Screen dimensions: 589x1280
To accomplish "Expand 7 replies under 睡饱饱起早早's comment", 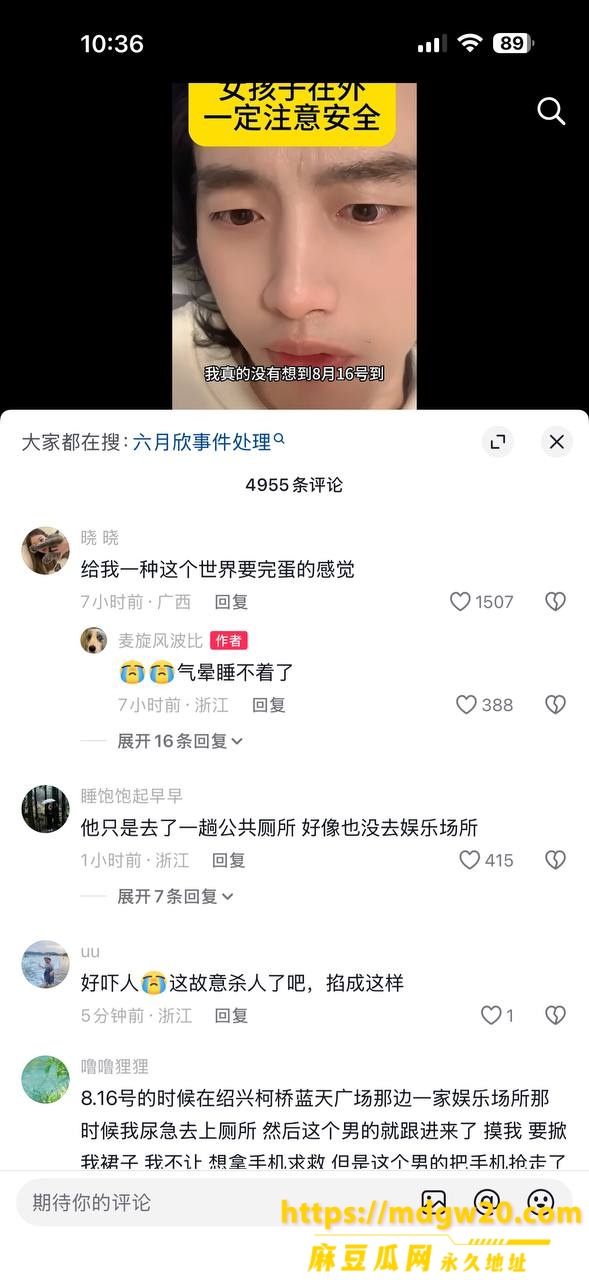I will [x=175, y=897].
